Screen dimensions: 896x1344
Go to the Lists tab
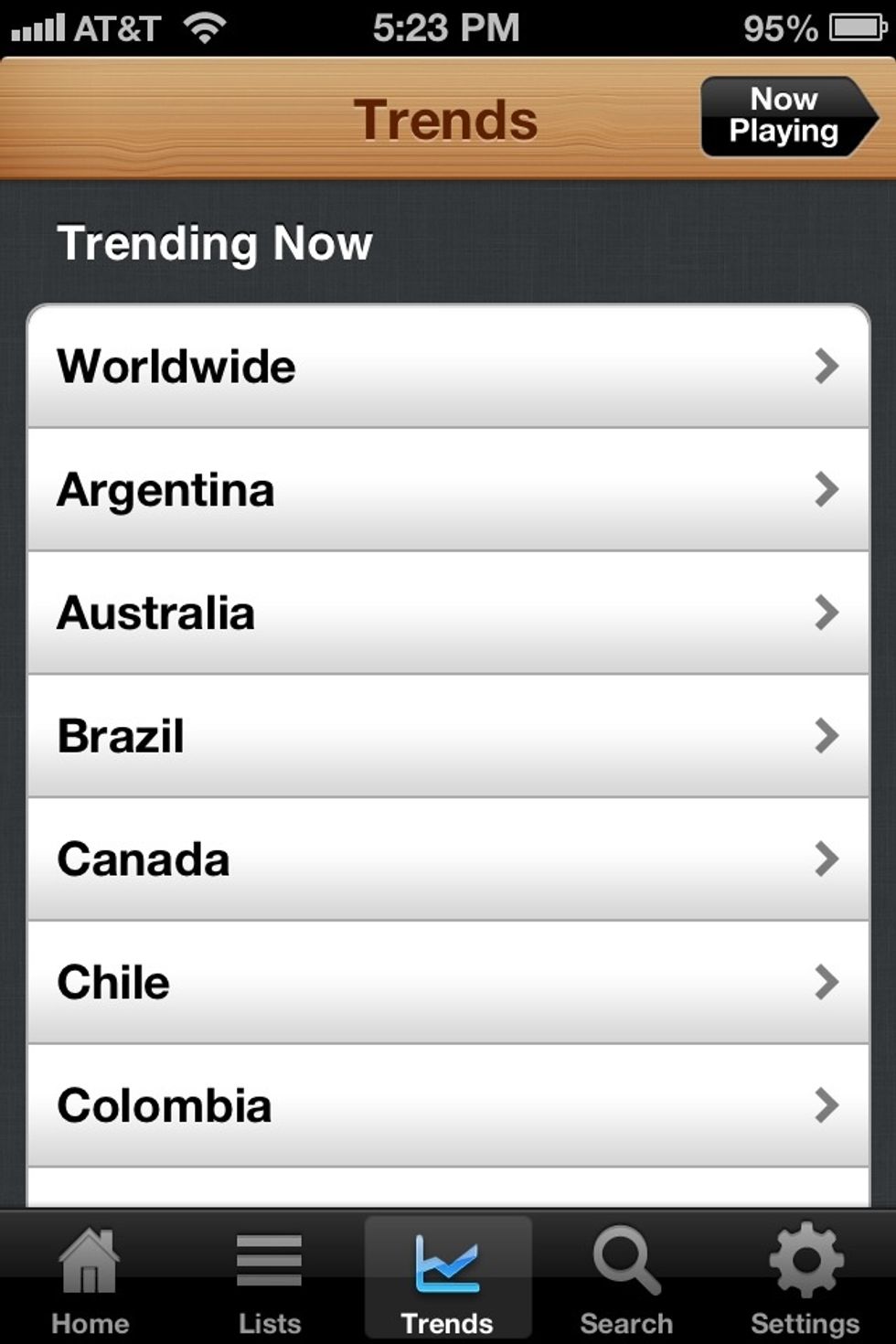[269, 1280]
